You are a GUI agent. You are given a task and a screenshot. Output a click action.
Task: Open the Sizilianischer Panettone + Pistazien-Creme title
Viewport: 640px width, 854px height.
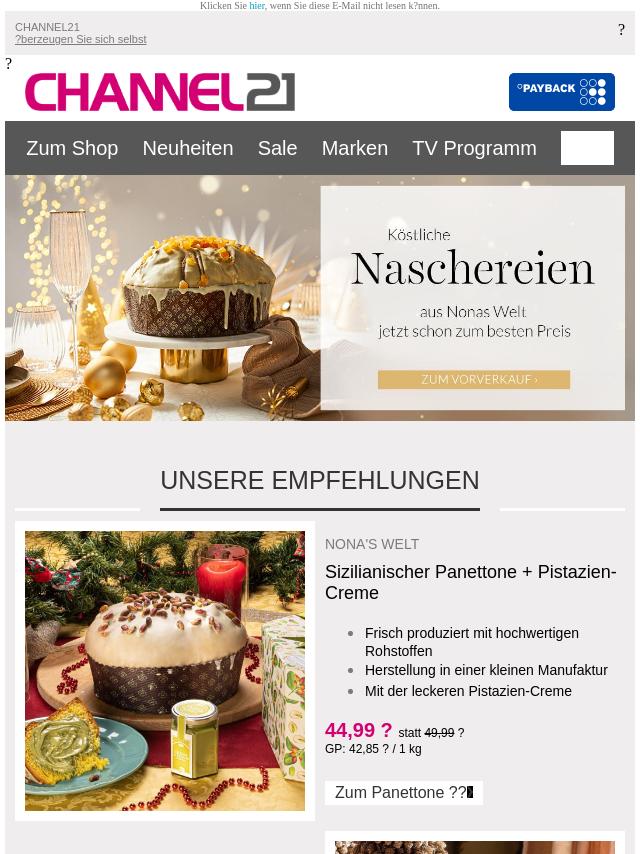click(x=470, y=582)
